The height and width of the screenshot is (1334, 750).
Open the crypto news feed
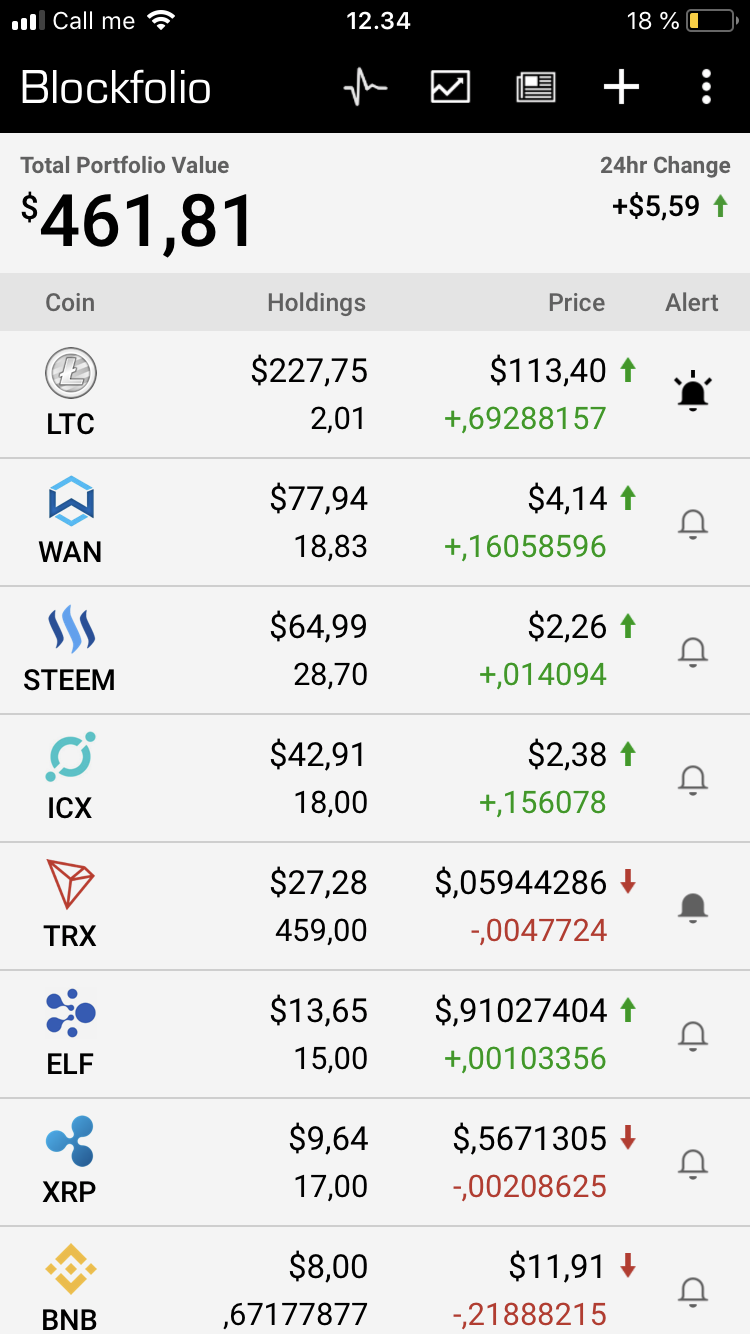[536, 88]
